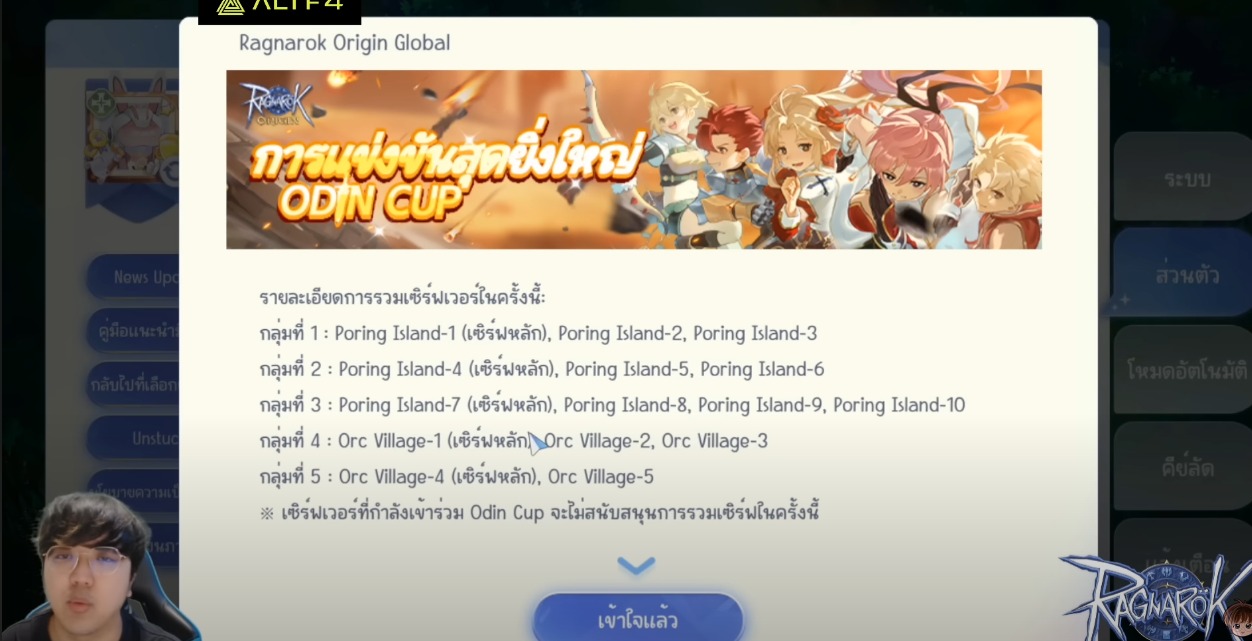Switch to the ส่วนตัว tab

(x=1186, y=275)
